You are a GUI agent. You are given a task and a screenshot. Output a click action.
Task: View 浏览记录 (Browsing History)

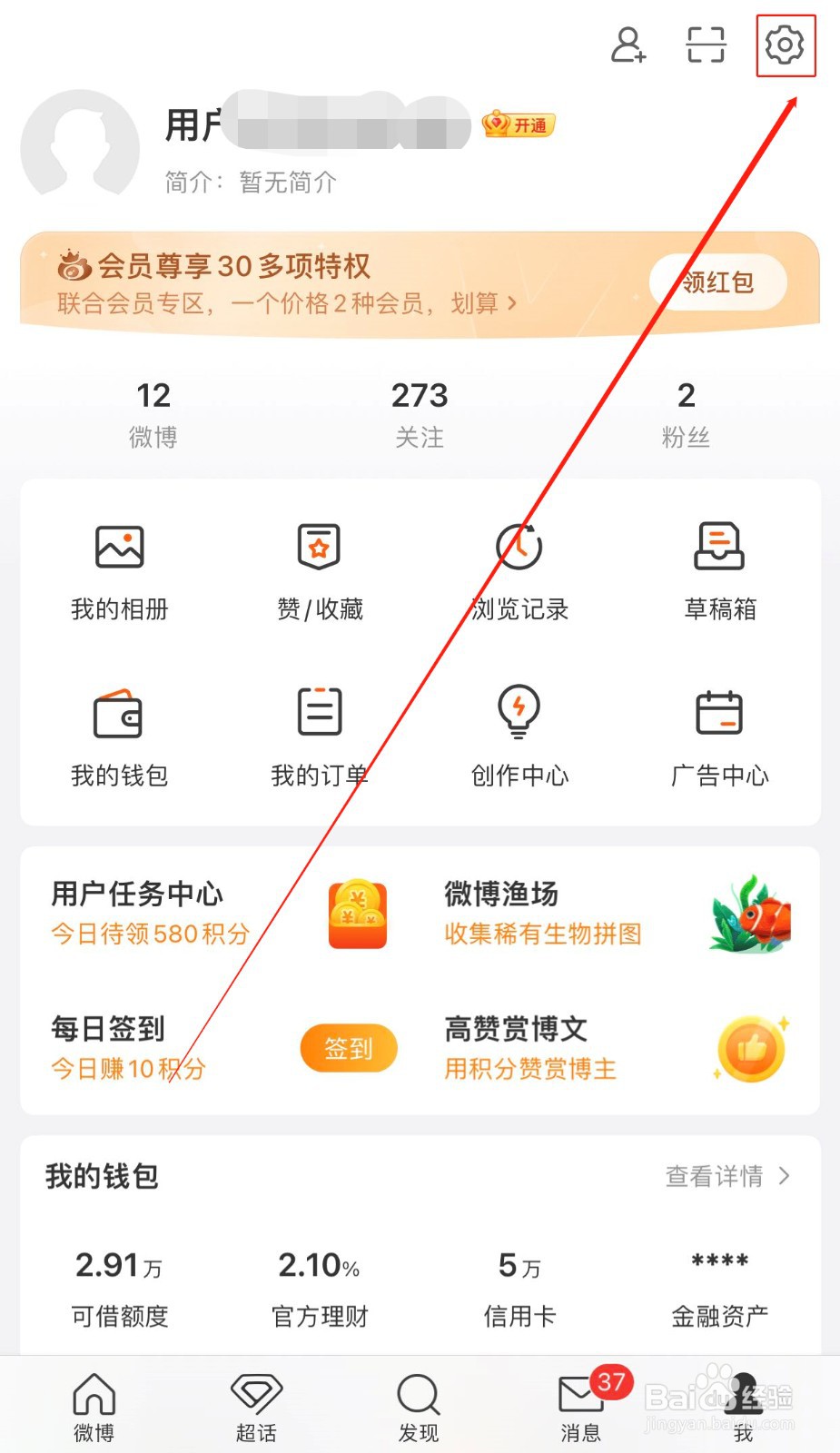point(519,568)
